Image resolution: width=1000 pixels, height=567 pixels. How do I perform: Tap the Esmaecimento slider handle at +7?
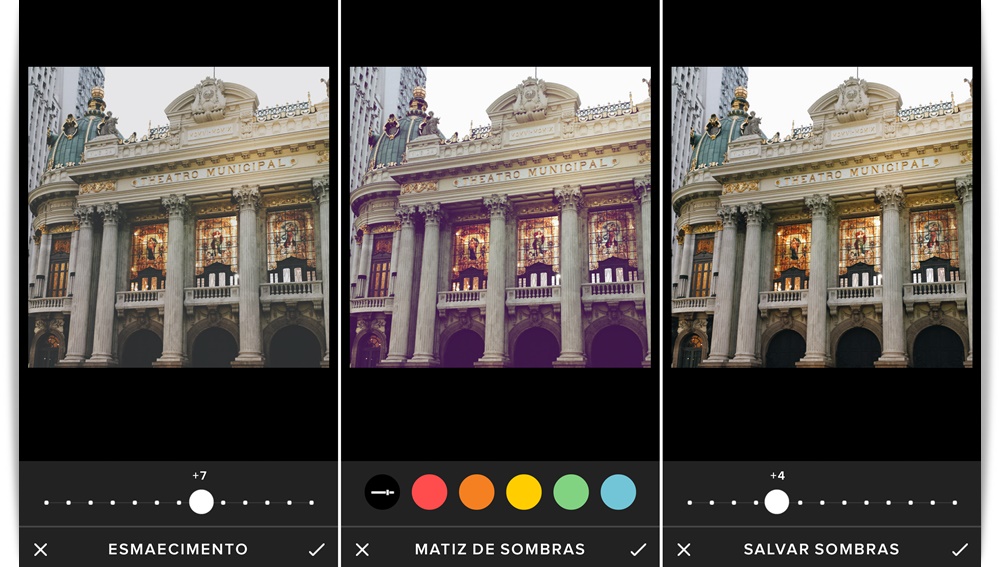(201, 502)
